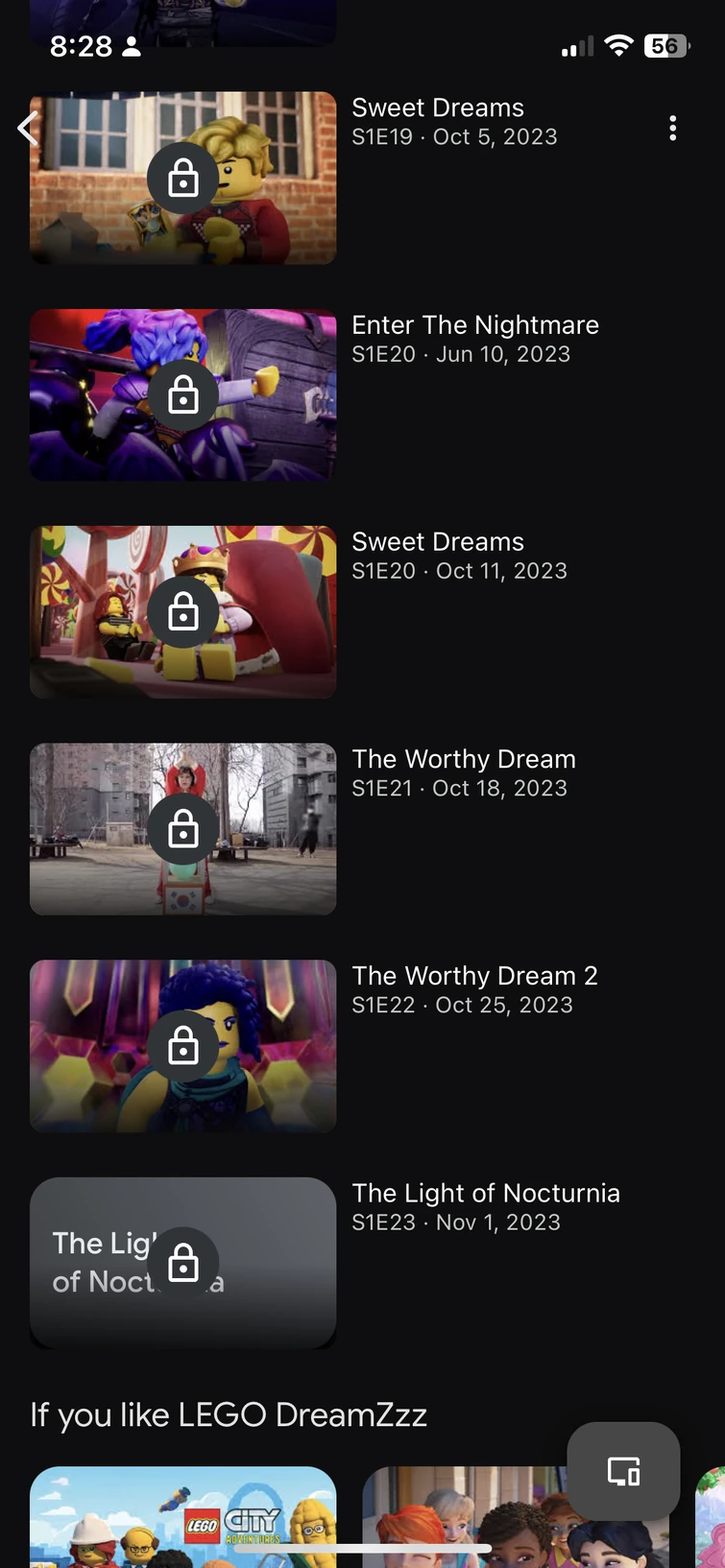
Task: Open the LEGO City Adventures recommendation
Action: coord(182,1516)
